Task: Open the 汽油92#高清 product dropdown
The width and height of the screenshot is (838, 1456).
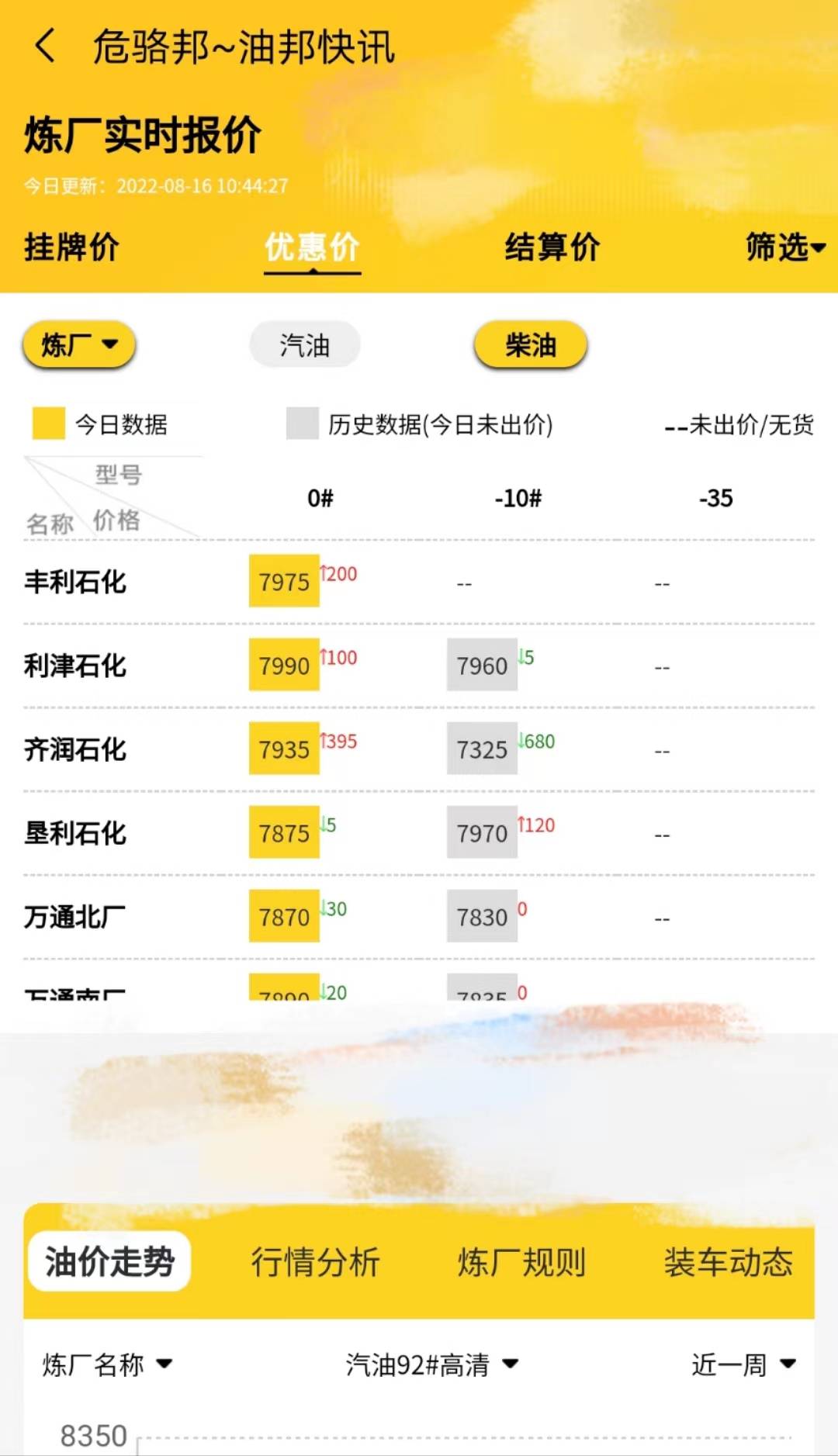Action: [x=431, y=1364]
